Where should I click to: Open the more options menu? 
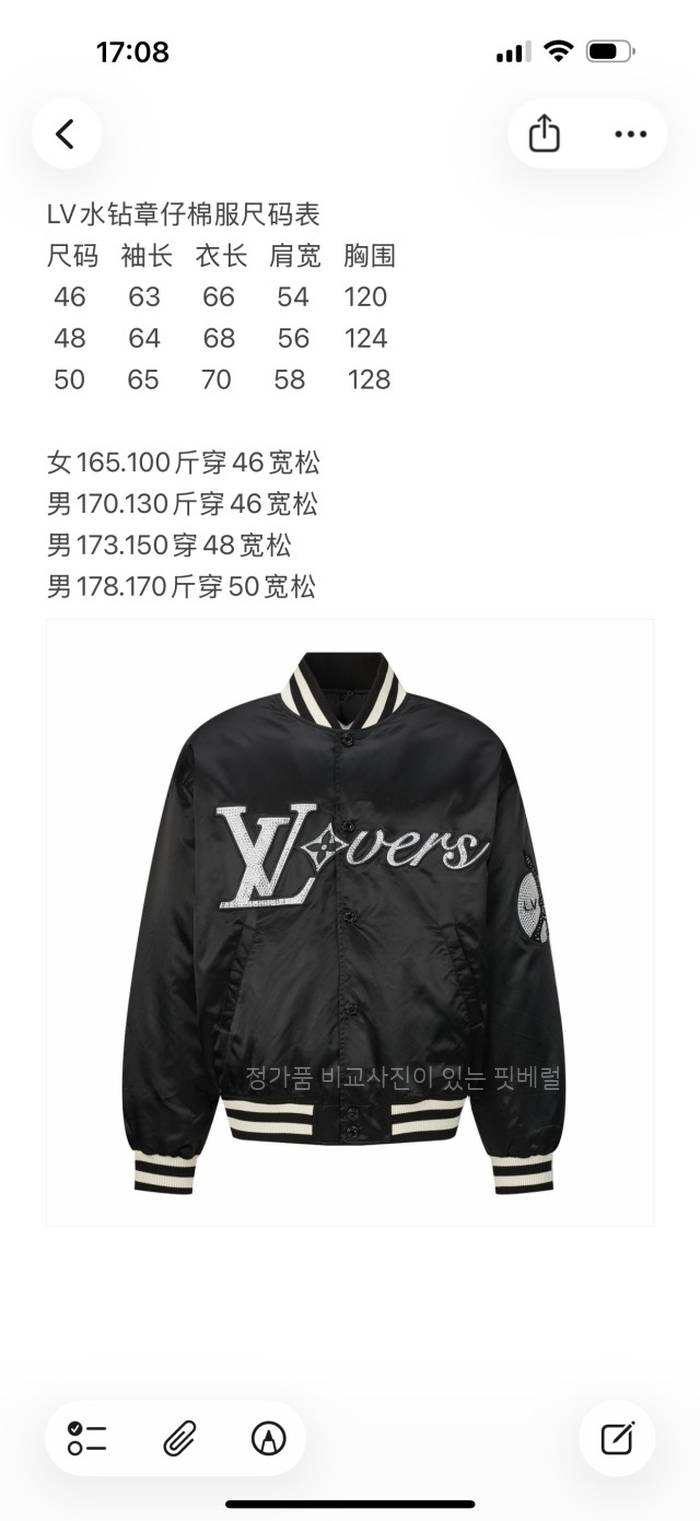[630, 134]
